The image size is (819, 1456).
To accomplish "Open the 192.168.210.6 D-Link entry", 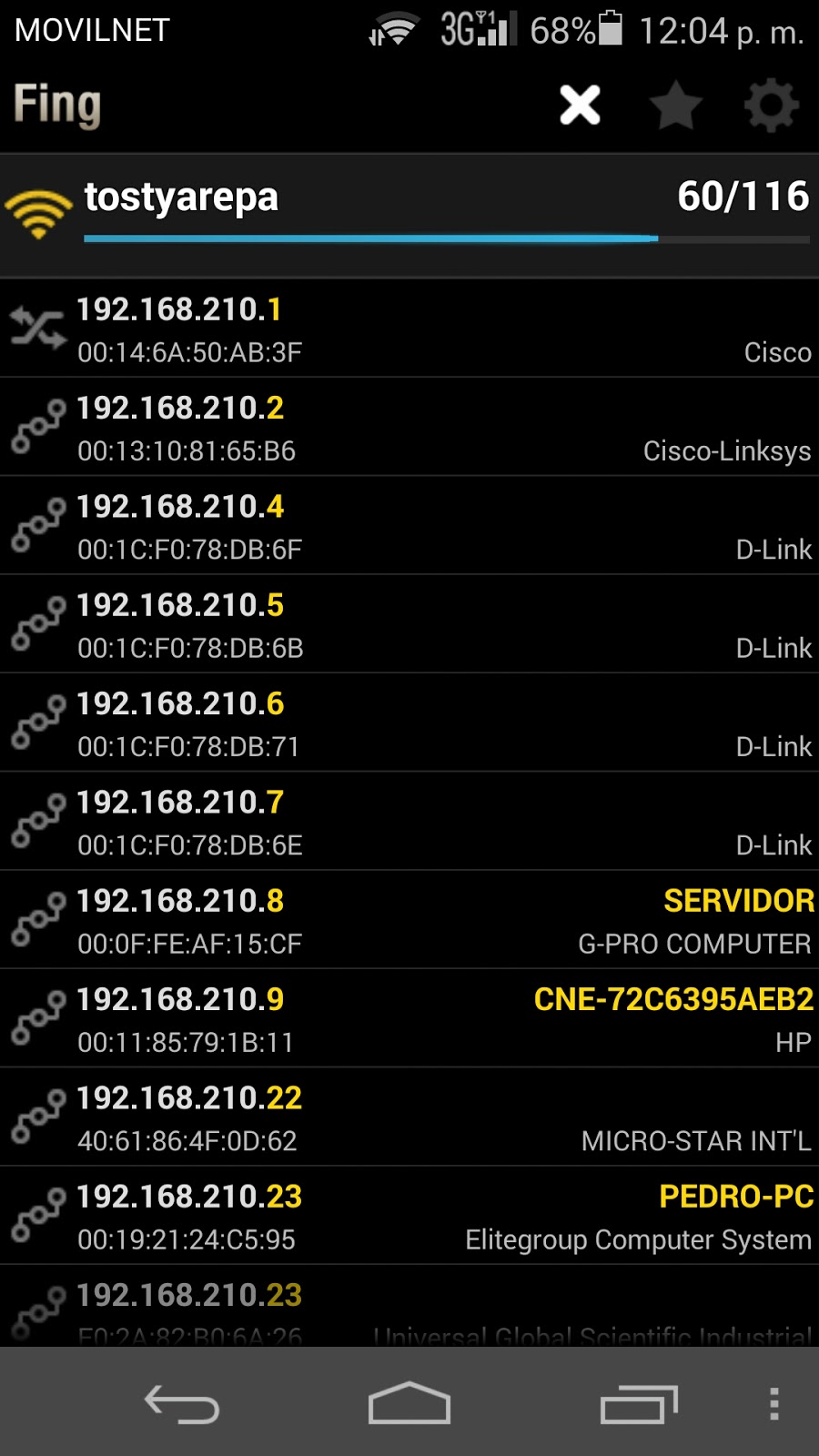I will click(x=409, y=723).
